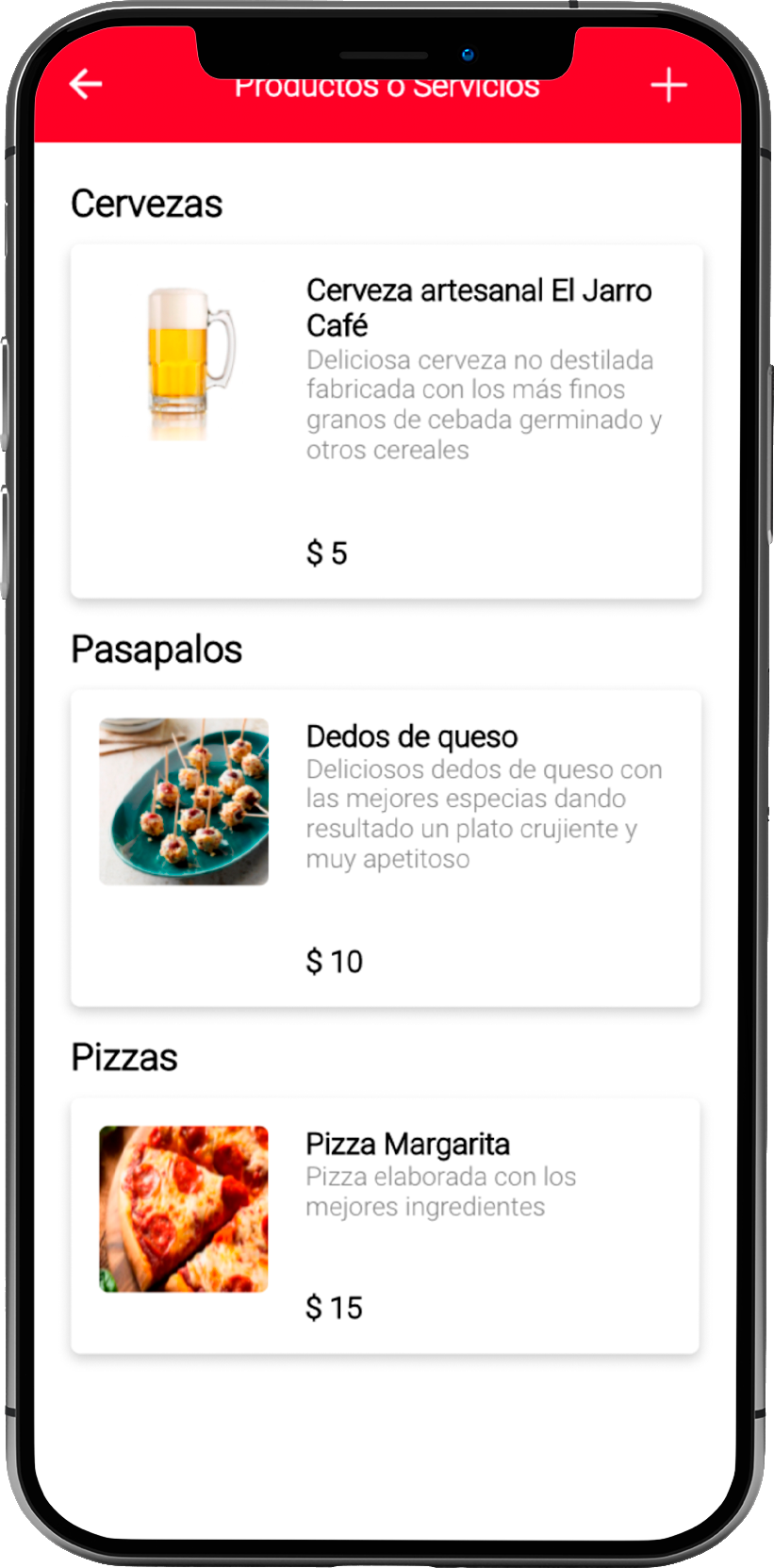This screenshot has height=1568, width=774.
Task: Add a new product with the plus icon
Action: 668,86
